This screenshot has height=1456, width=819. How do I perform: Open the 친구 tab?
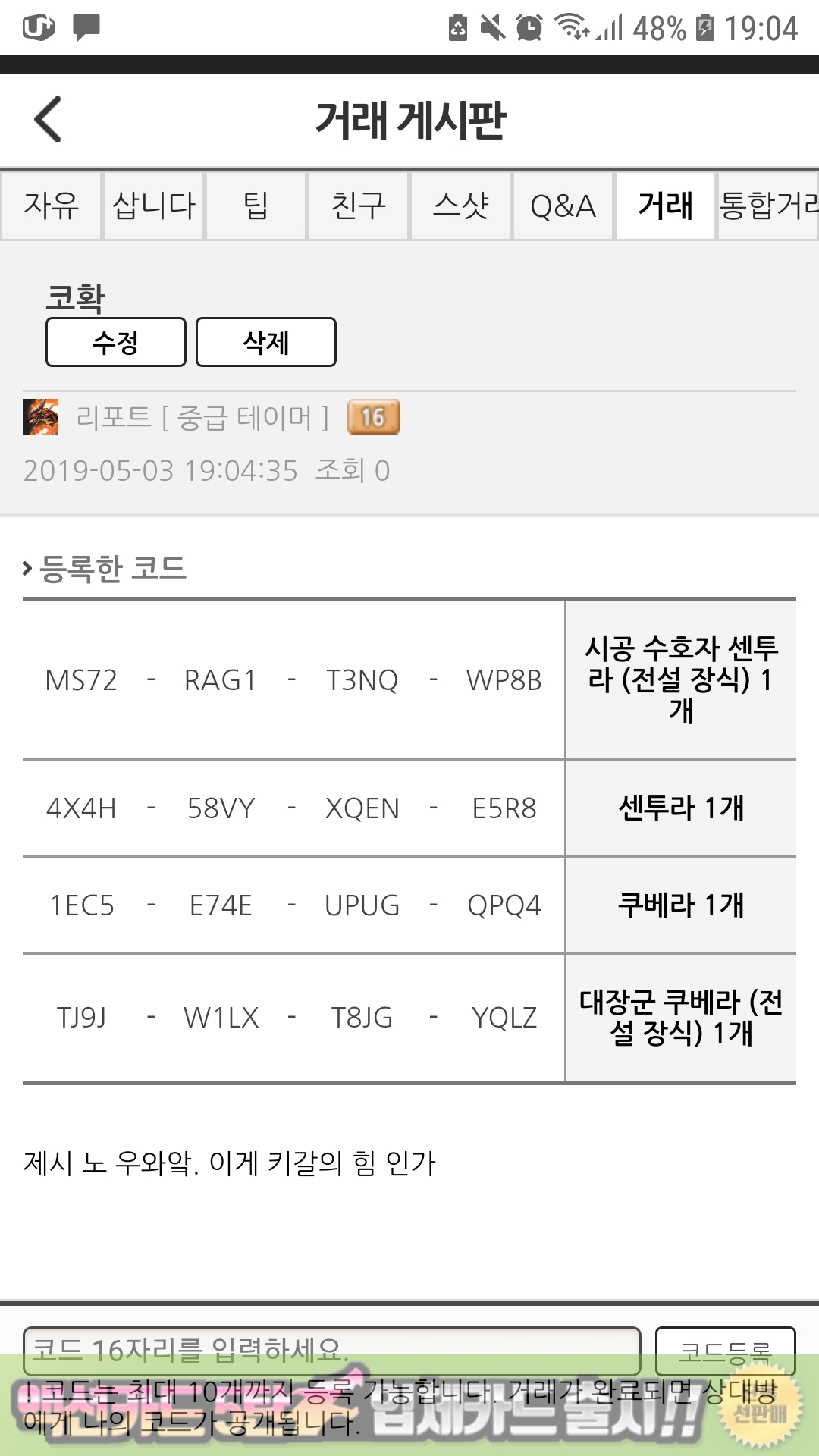point(359,206)
